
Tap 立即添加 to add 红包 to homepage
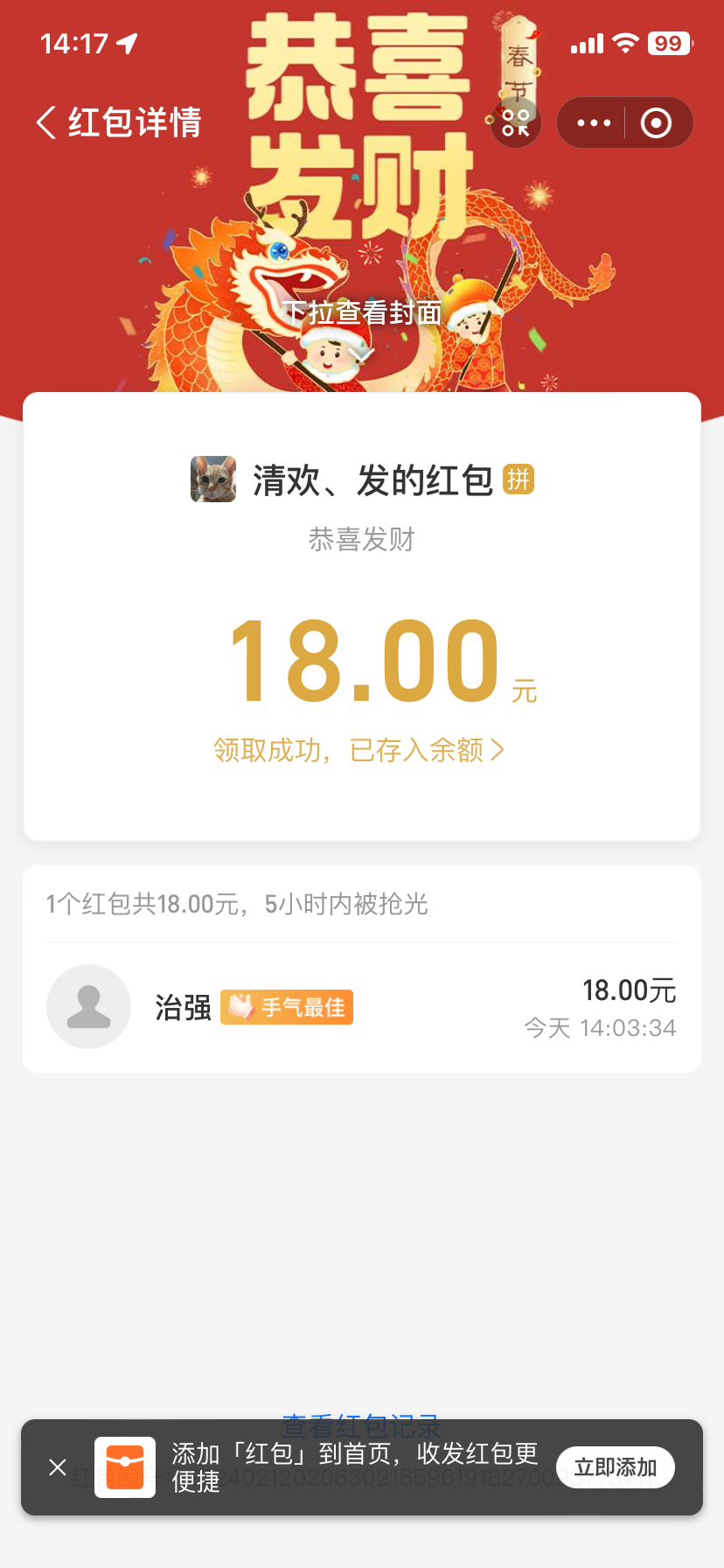point(615,1467)
